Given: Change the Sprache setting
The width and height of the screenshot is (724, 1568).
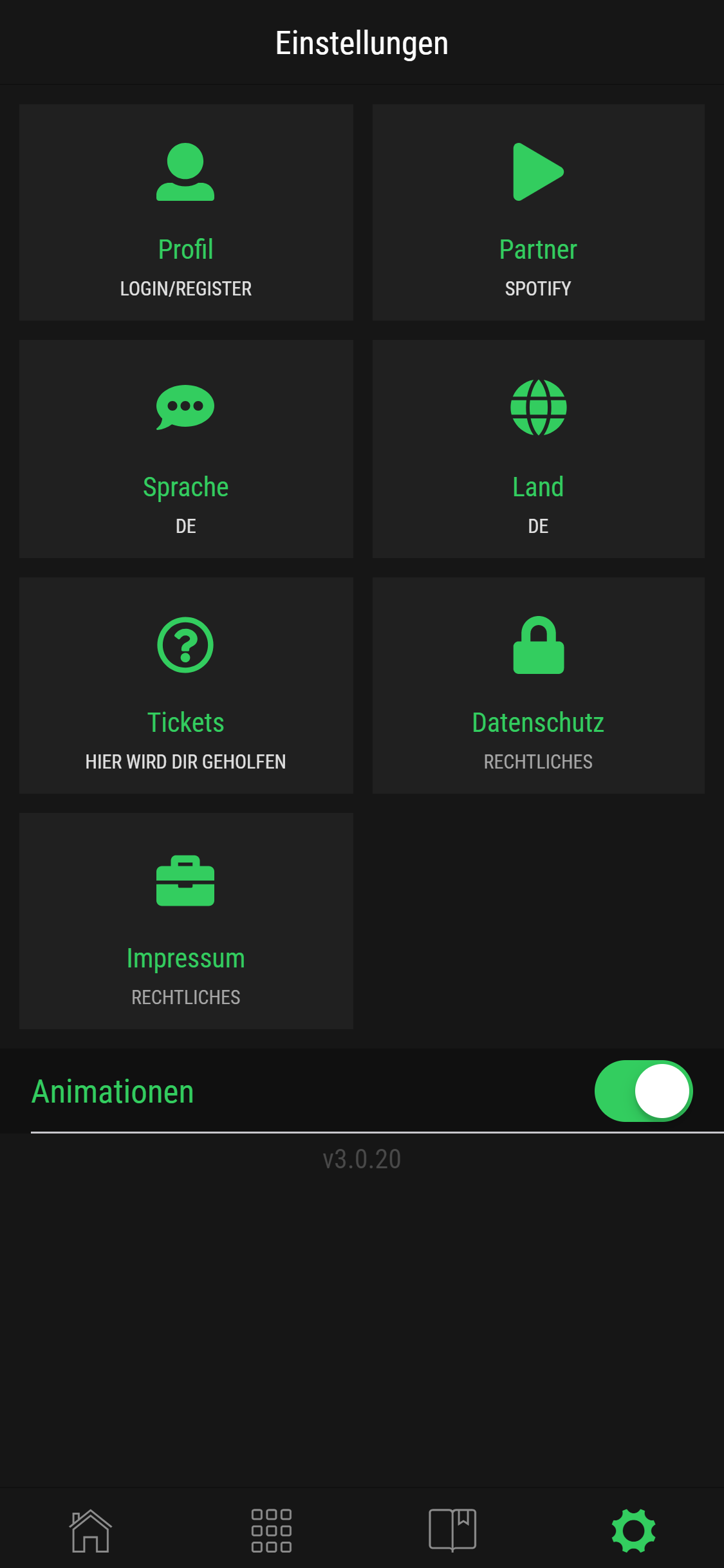Looking at the screenshot, I should 186,449.
